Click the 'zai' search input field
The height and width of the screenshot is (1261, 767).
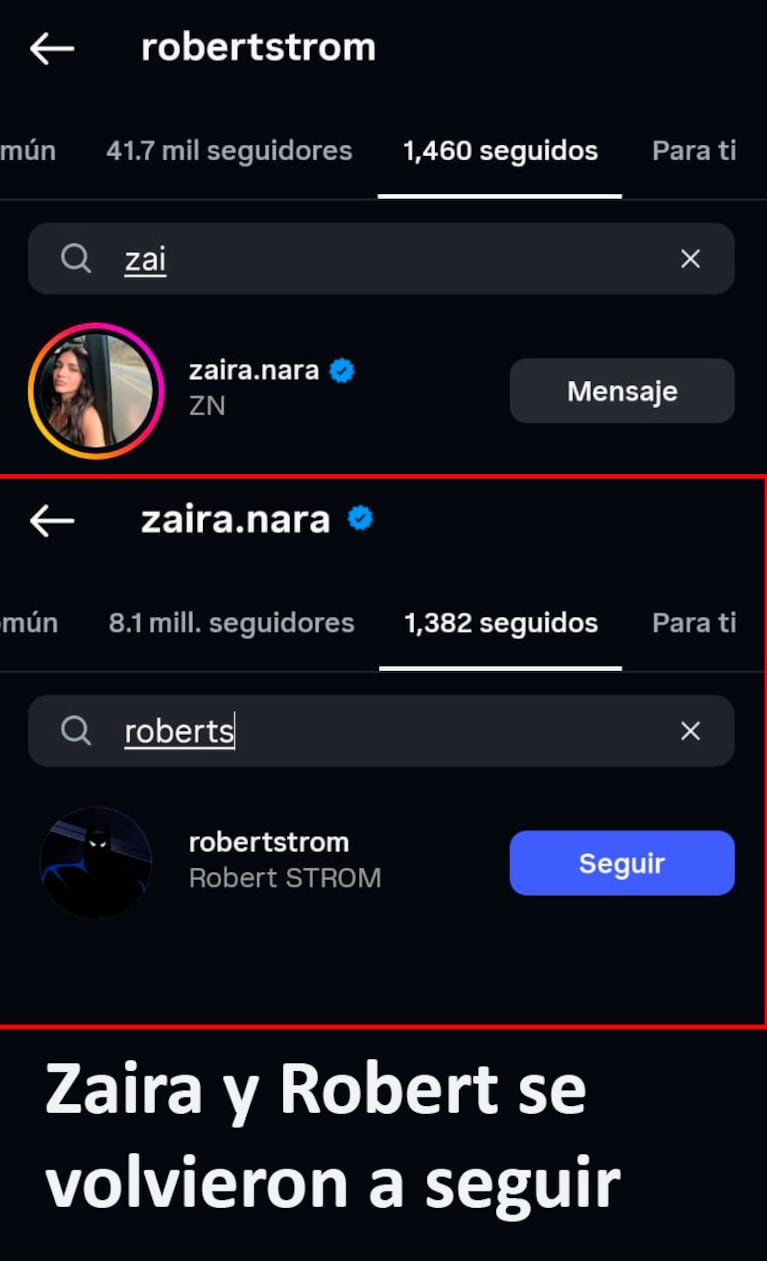(300, 258)
